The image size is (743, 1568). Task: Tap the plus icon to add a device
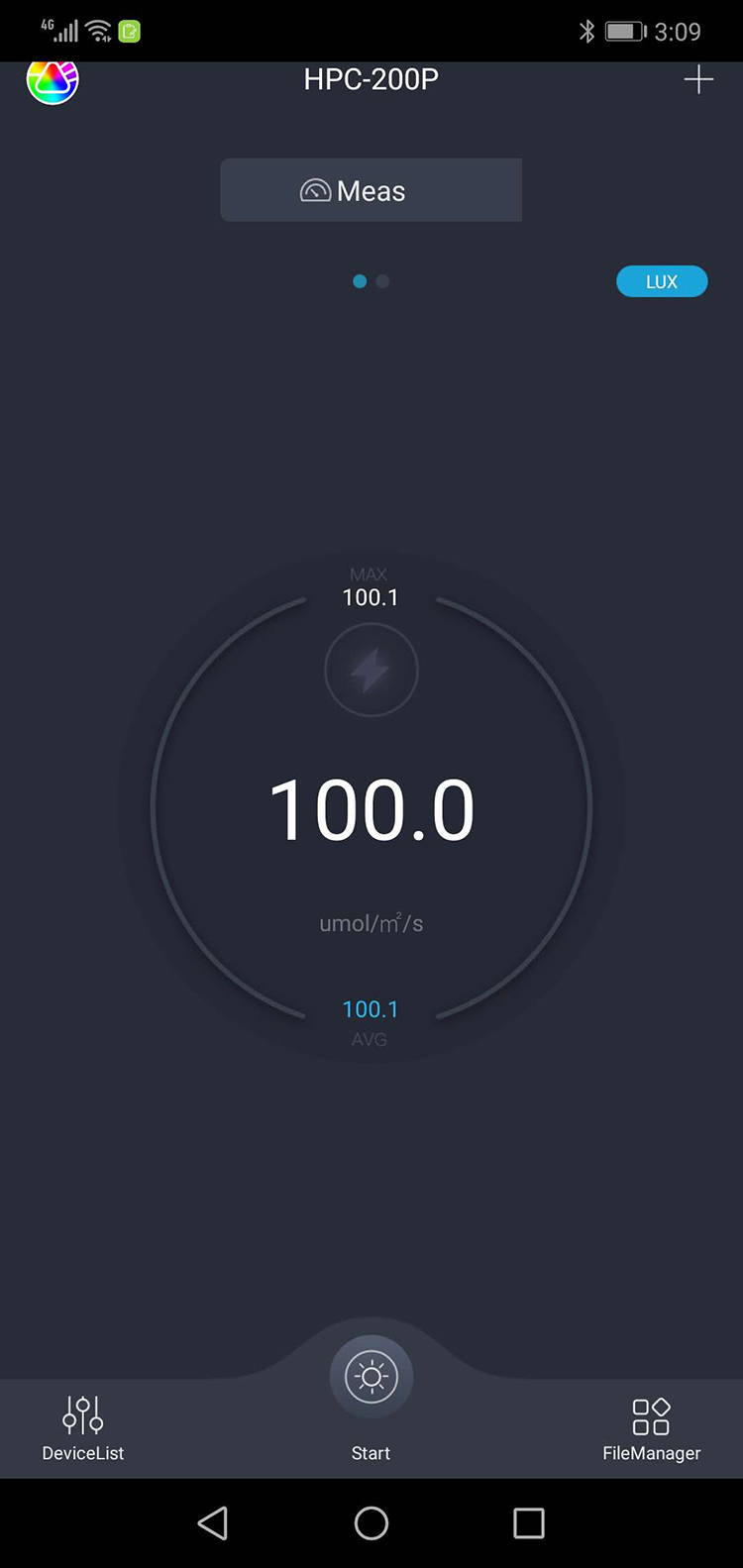(698, 80)
